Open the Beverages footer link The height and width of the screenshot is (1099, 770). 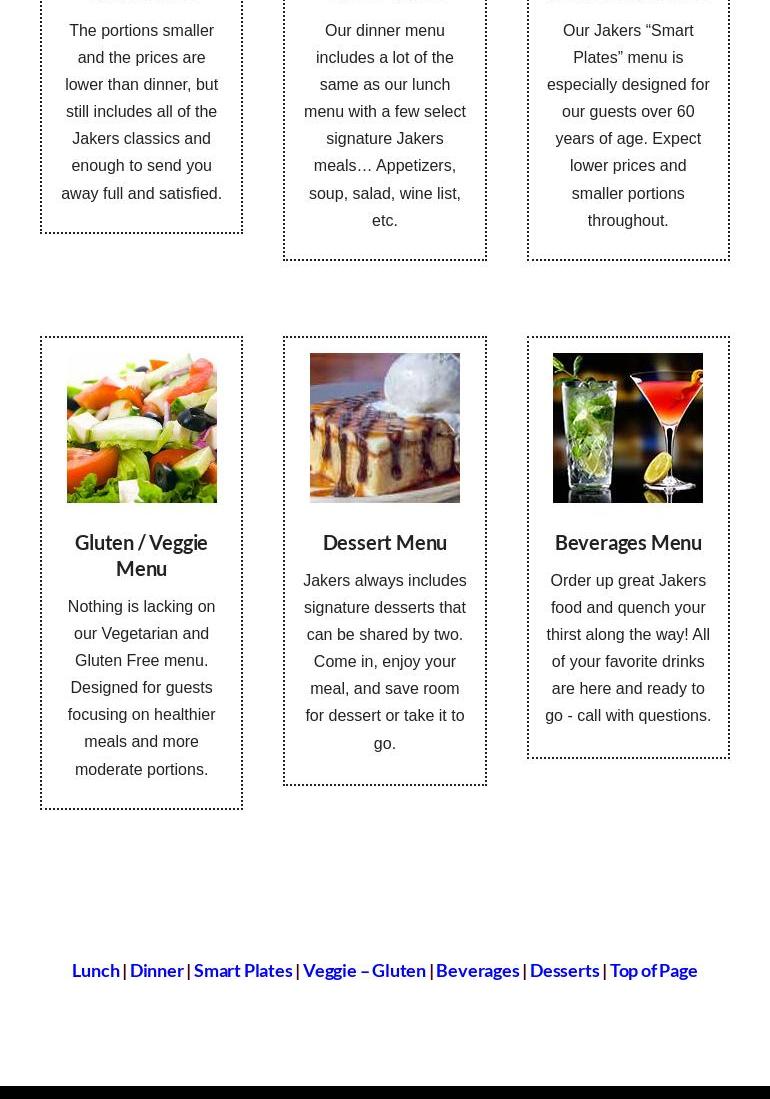[x=477, y=970]
